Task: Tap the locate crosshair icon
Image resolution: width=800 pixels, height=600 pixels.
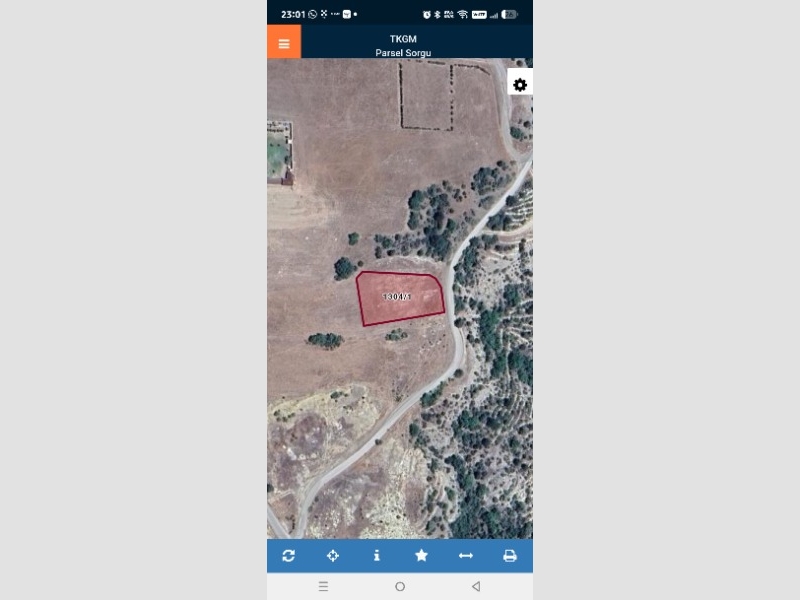Action: tap(333, 556)
